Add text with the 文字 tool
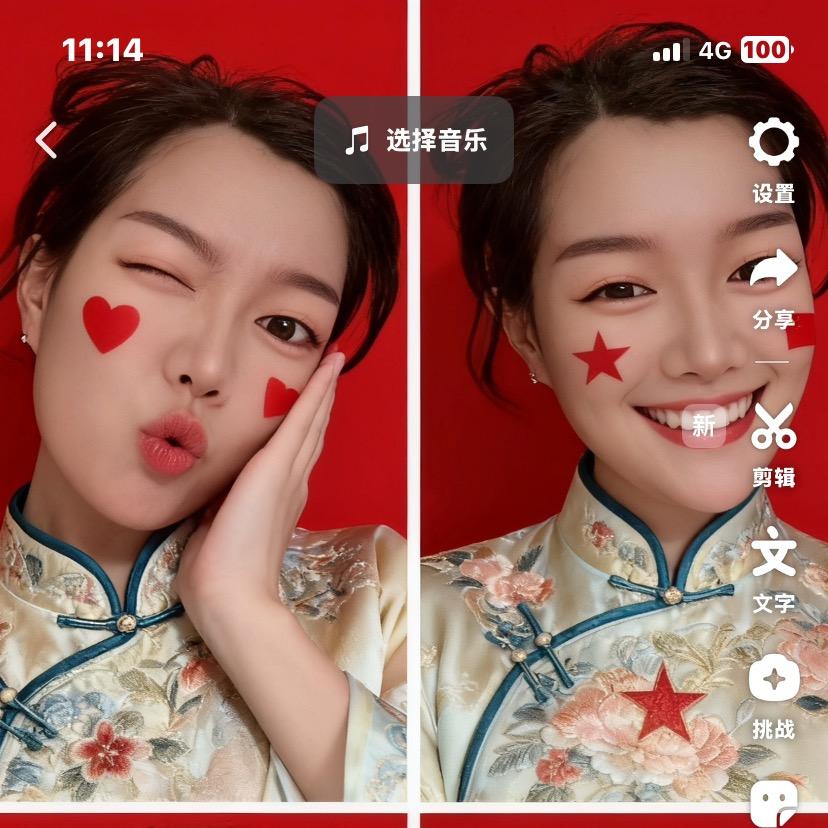Image resolution: width=828 pixels, height=828 pixels. [x=774, y=555]
